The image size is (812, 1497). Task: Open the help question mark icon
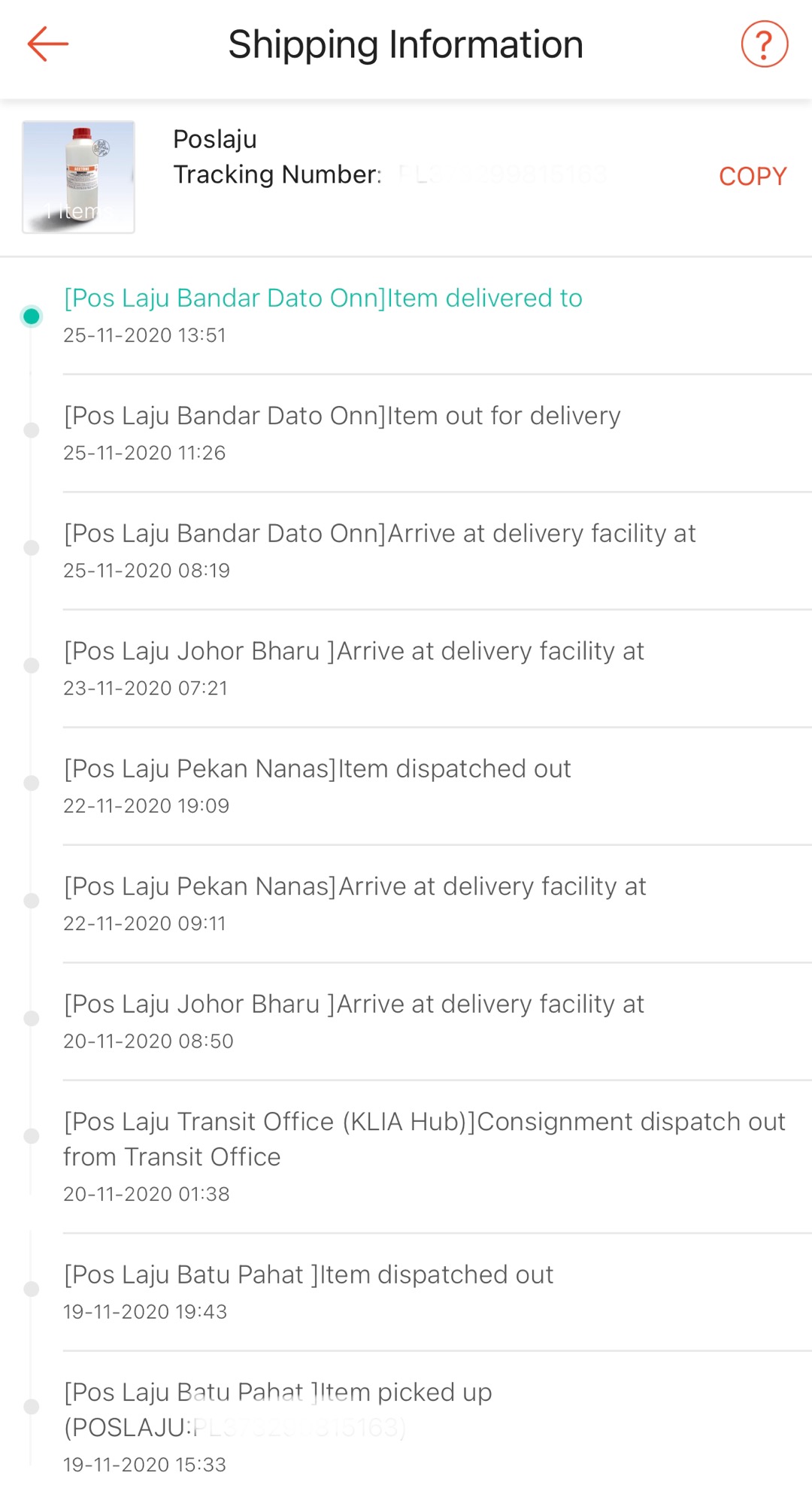pos(764,44)
